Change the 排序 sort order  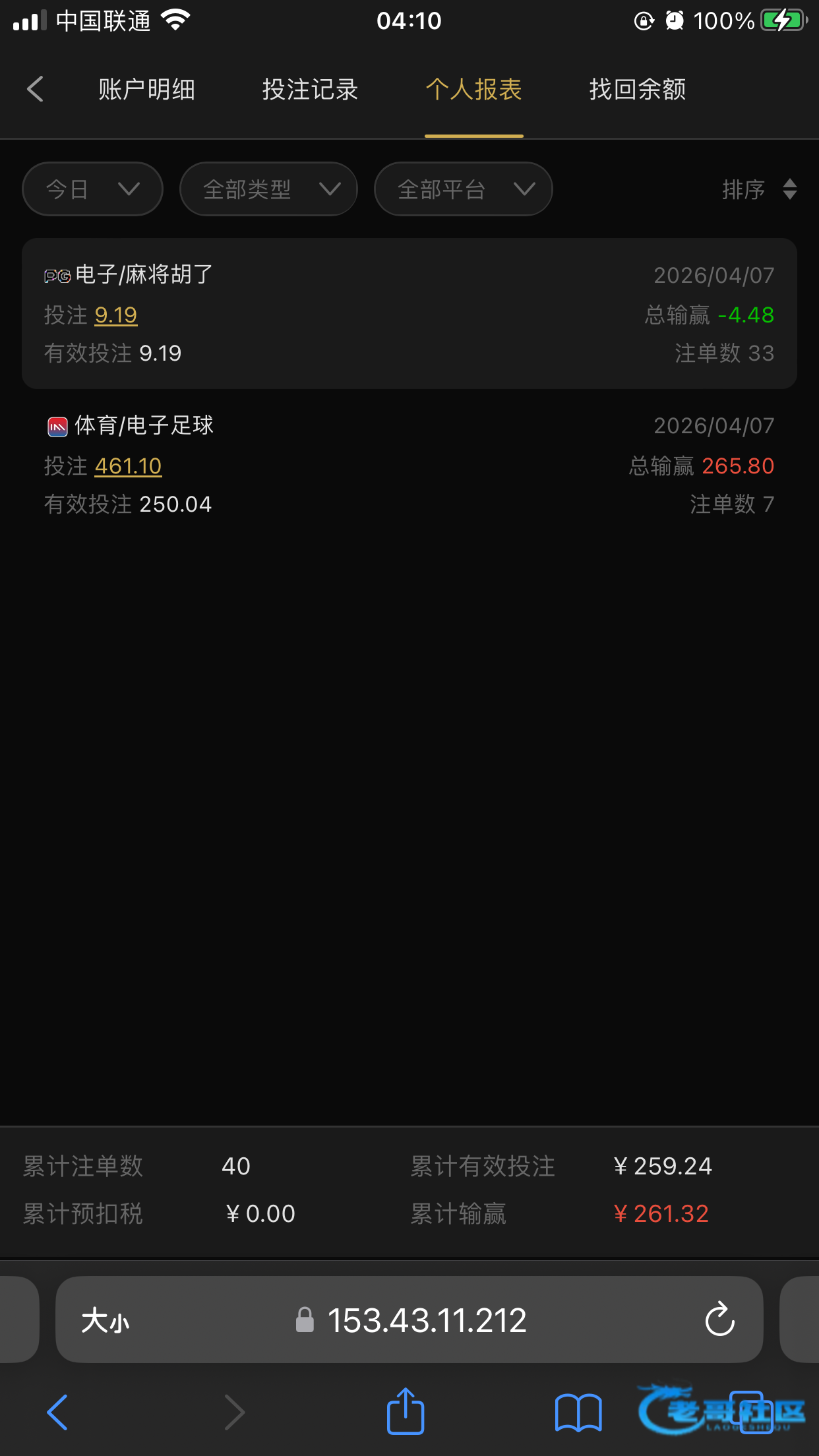click(760, 189)
